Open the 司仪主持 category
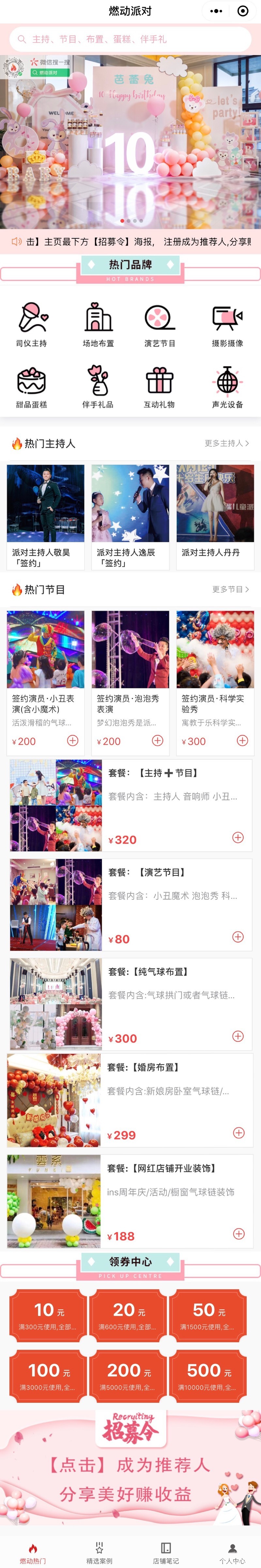The image size is (261, 1568). [x=32, y=325]
